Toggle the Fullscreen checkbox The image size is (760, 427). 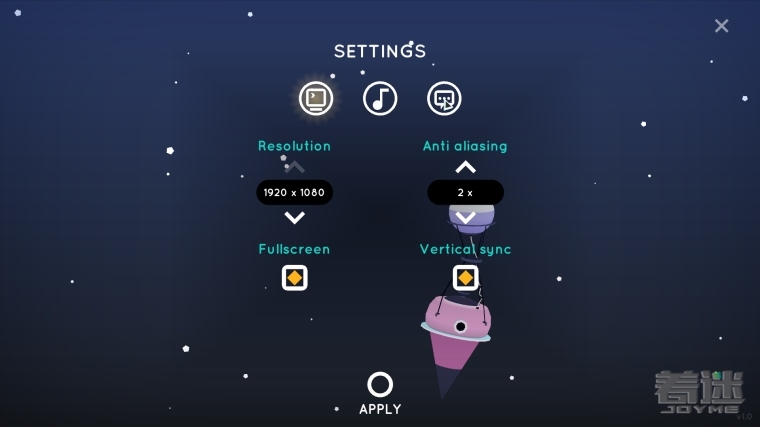pyautogui.click(x=294, y=277)
